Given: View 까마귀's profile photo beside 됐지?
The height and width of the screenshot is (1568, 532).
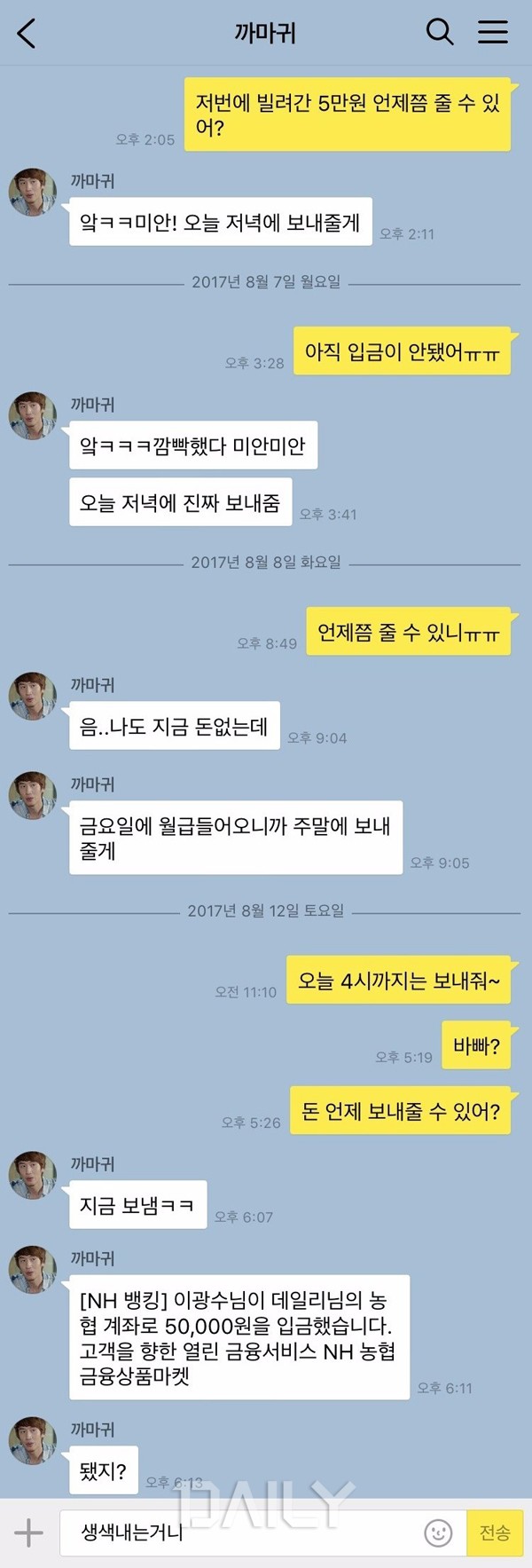Looking at the screenshot, I should tap(33, 1440).
